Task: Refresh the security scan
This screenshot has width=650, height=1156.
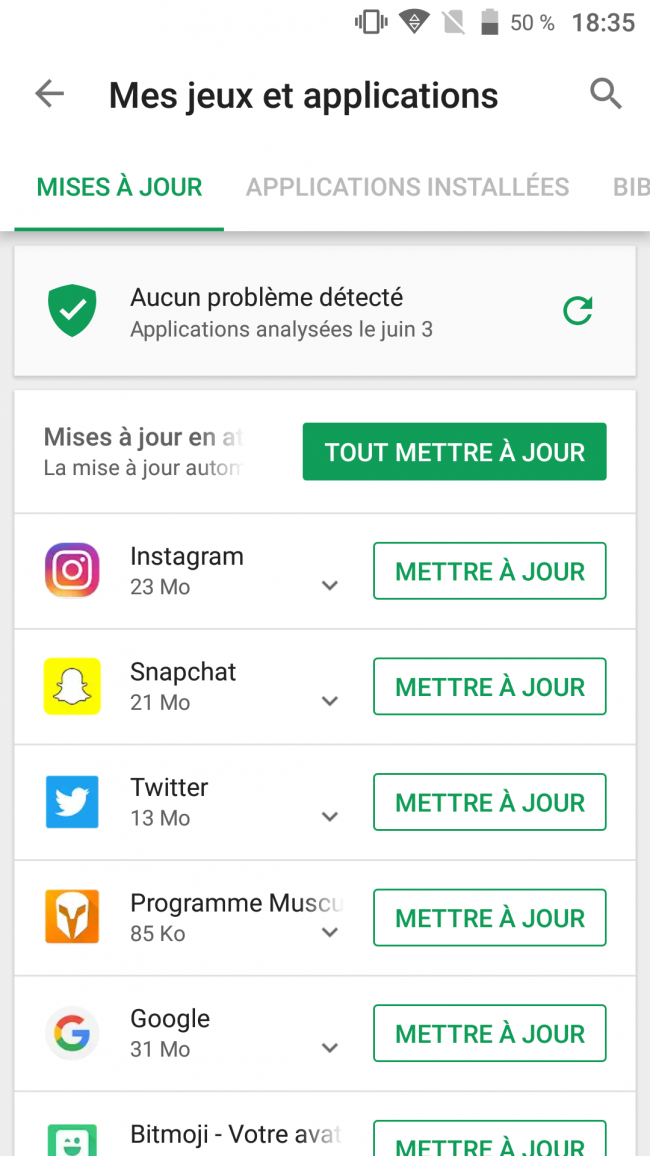Action: 578,311
